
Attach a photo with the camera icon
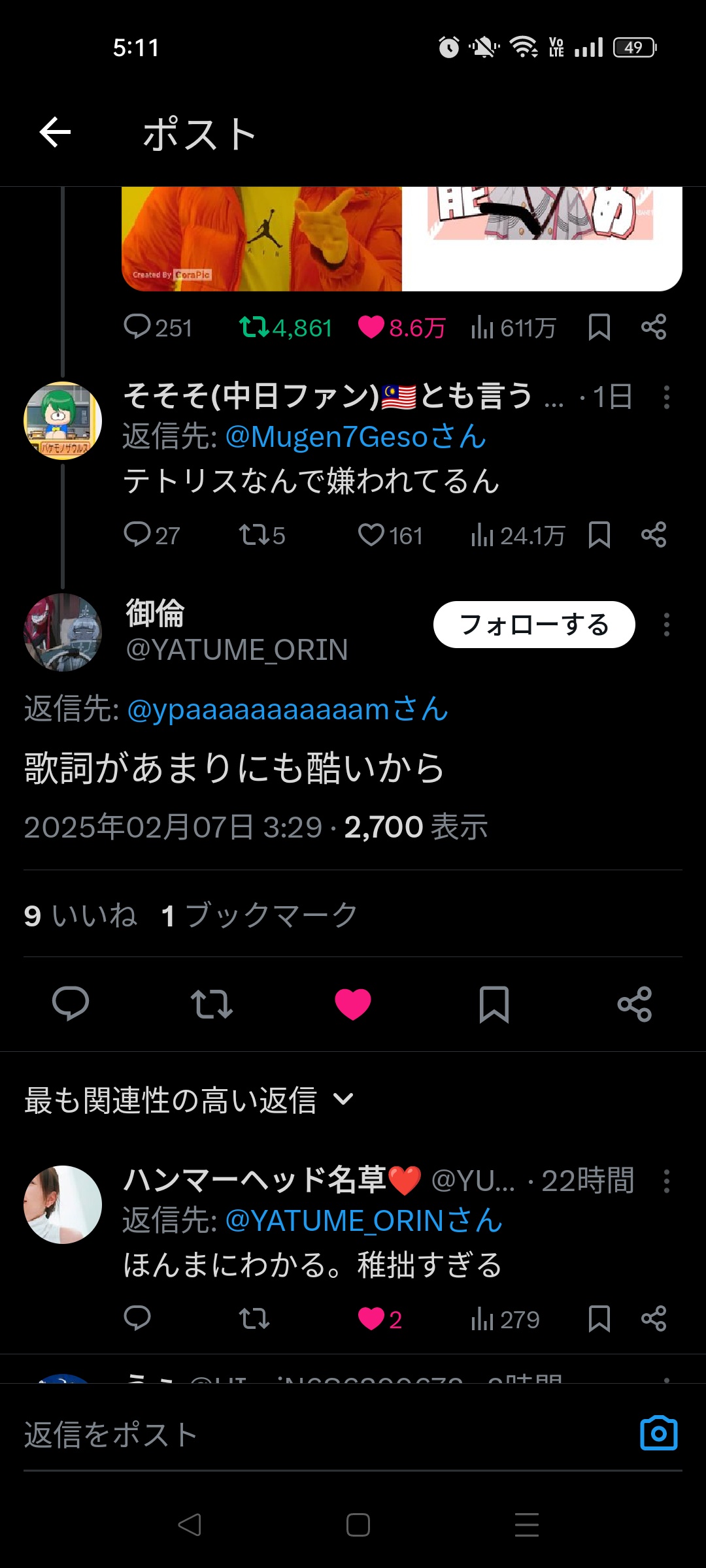(658, 1433)
